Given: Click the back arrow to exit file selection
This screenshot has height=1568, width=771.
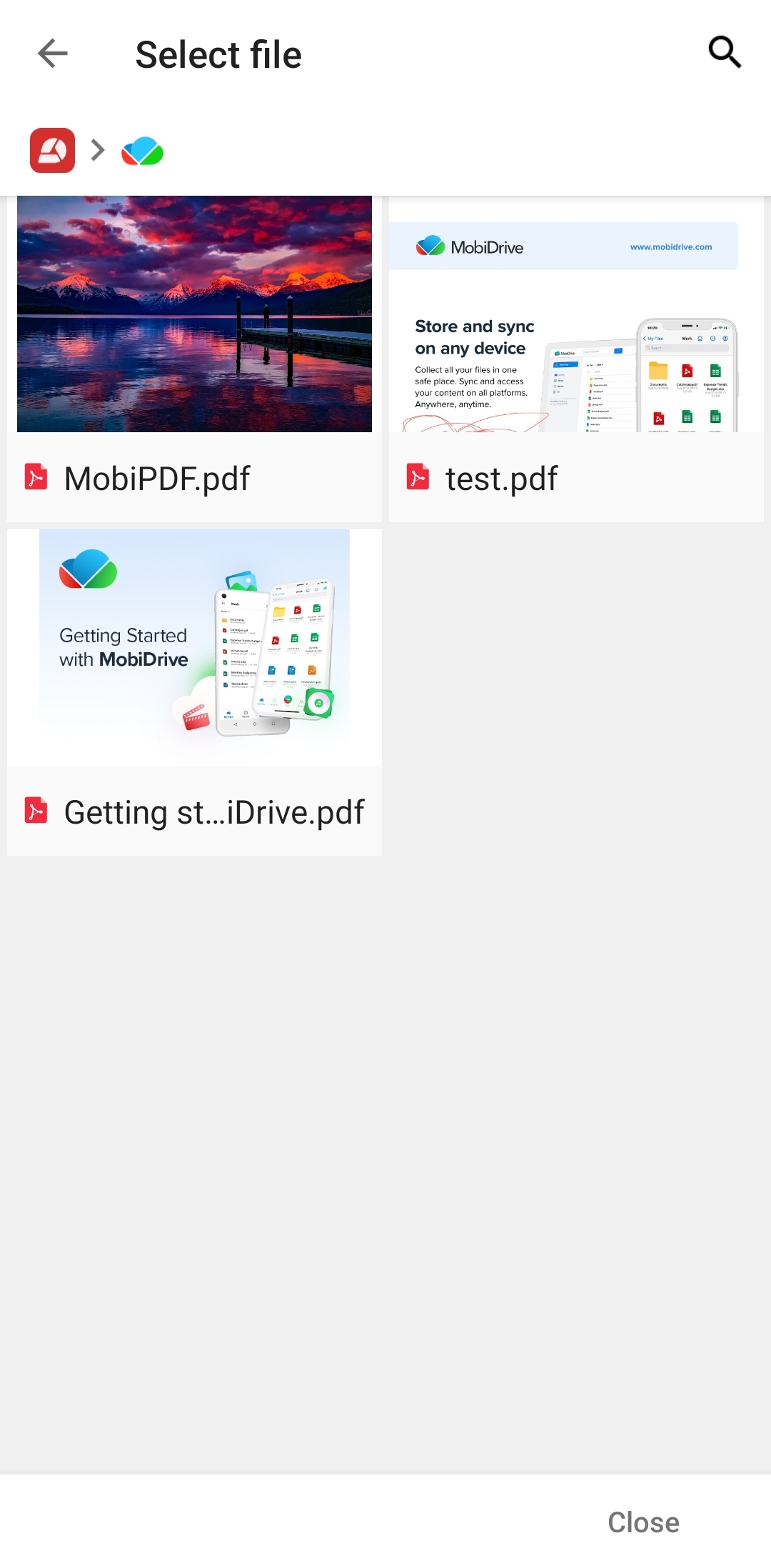Looking at the screenshot, I should [x=51, y=54].
